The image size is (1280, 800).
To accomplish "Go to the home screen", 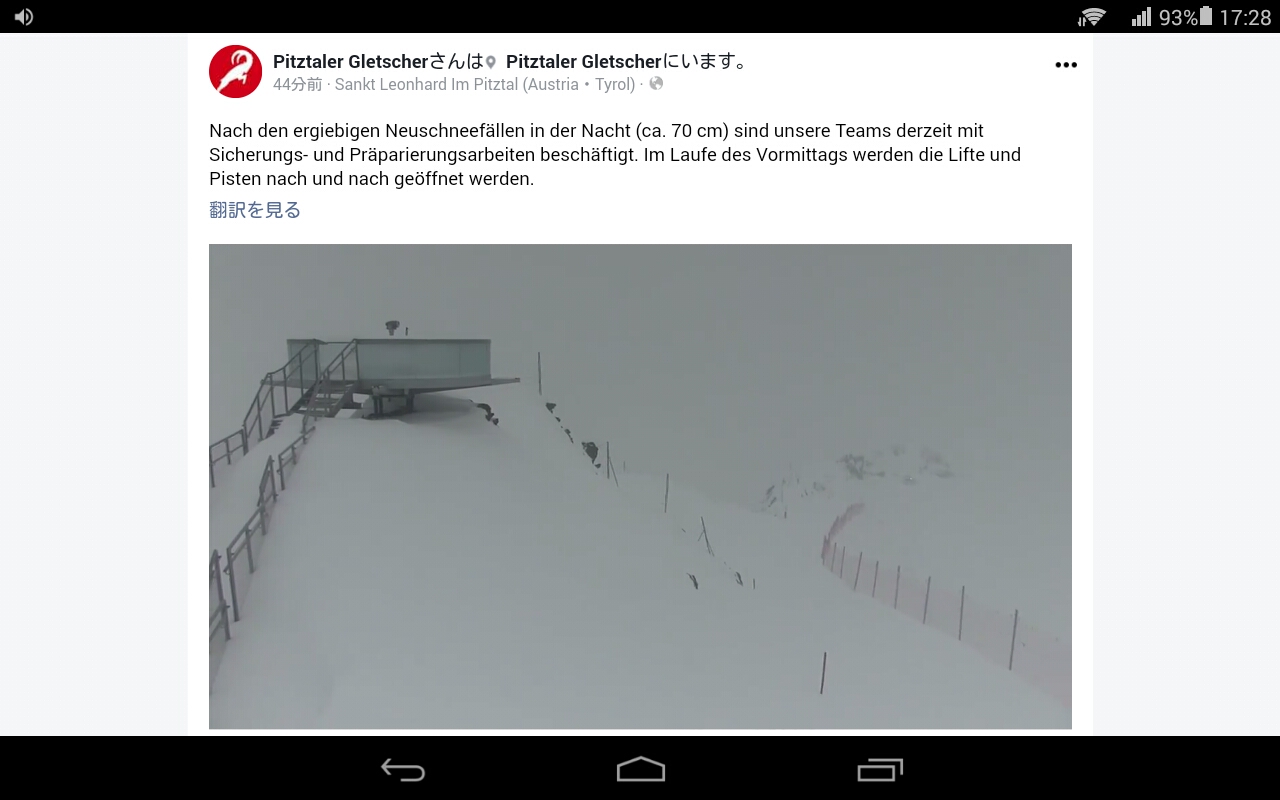I will tap(640, 769).
